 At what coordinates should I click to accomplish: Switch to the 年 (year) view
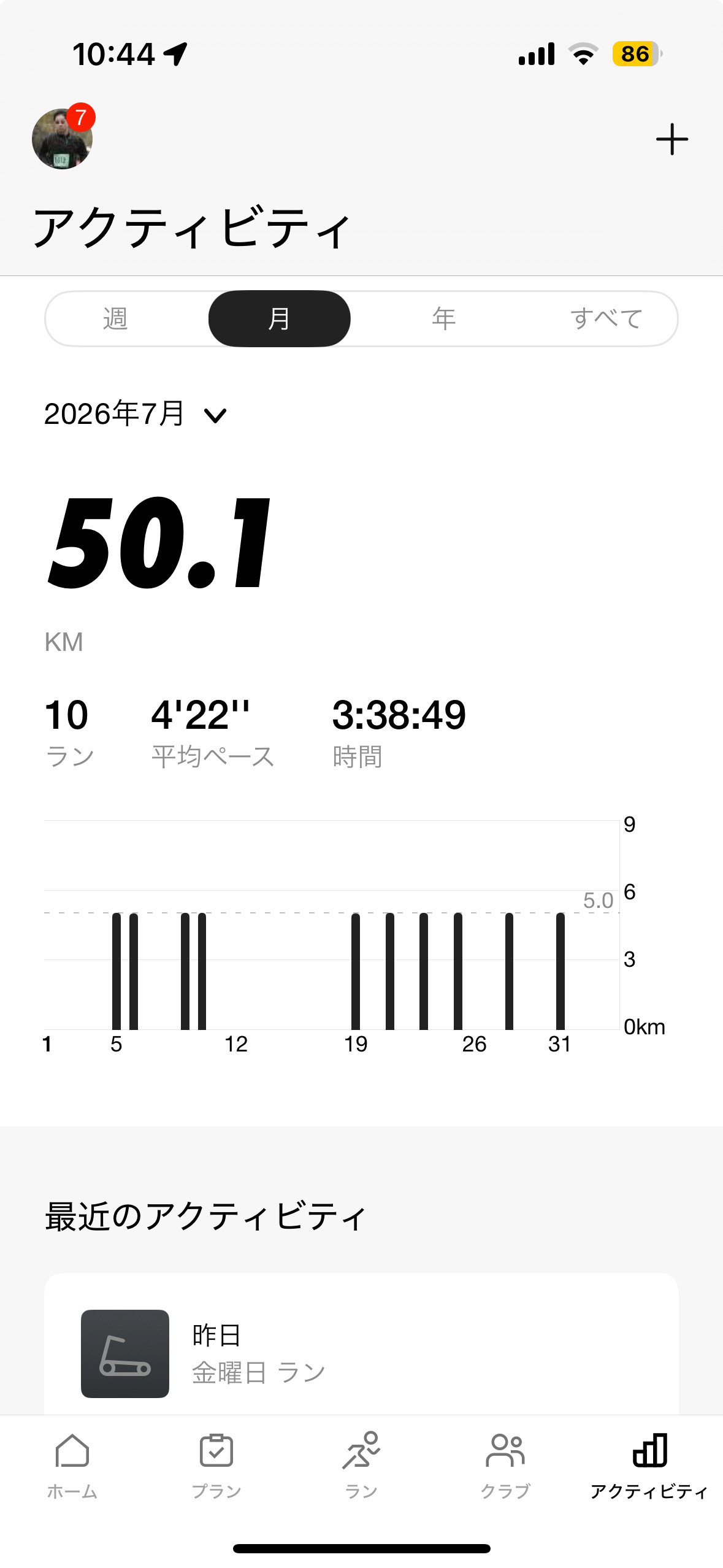pyautogui.click(x=444, y=319)
